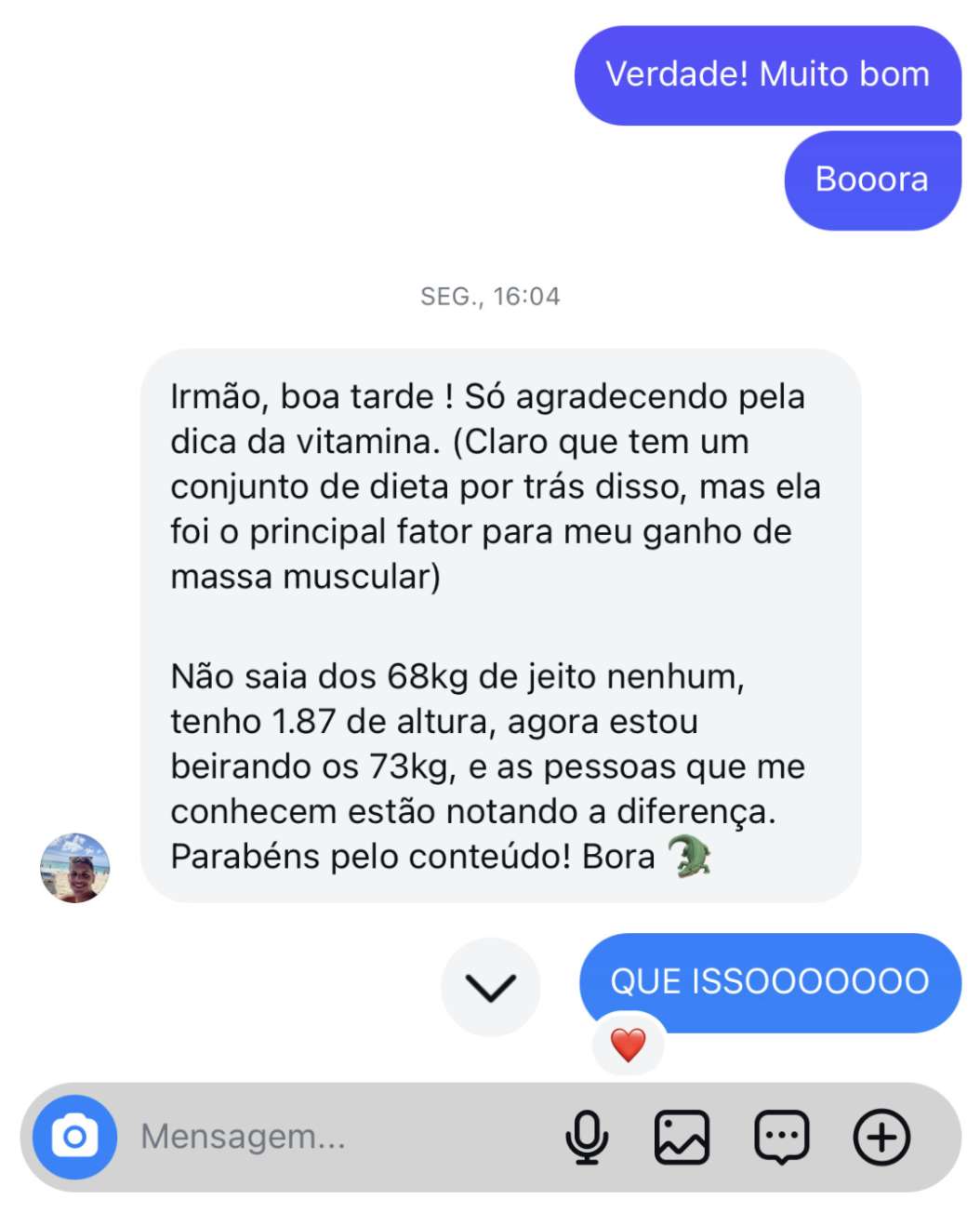Viewport: 980px width, 1226px height.
Task: Open the plus menu for more options
Action: tap(881, 1137)
